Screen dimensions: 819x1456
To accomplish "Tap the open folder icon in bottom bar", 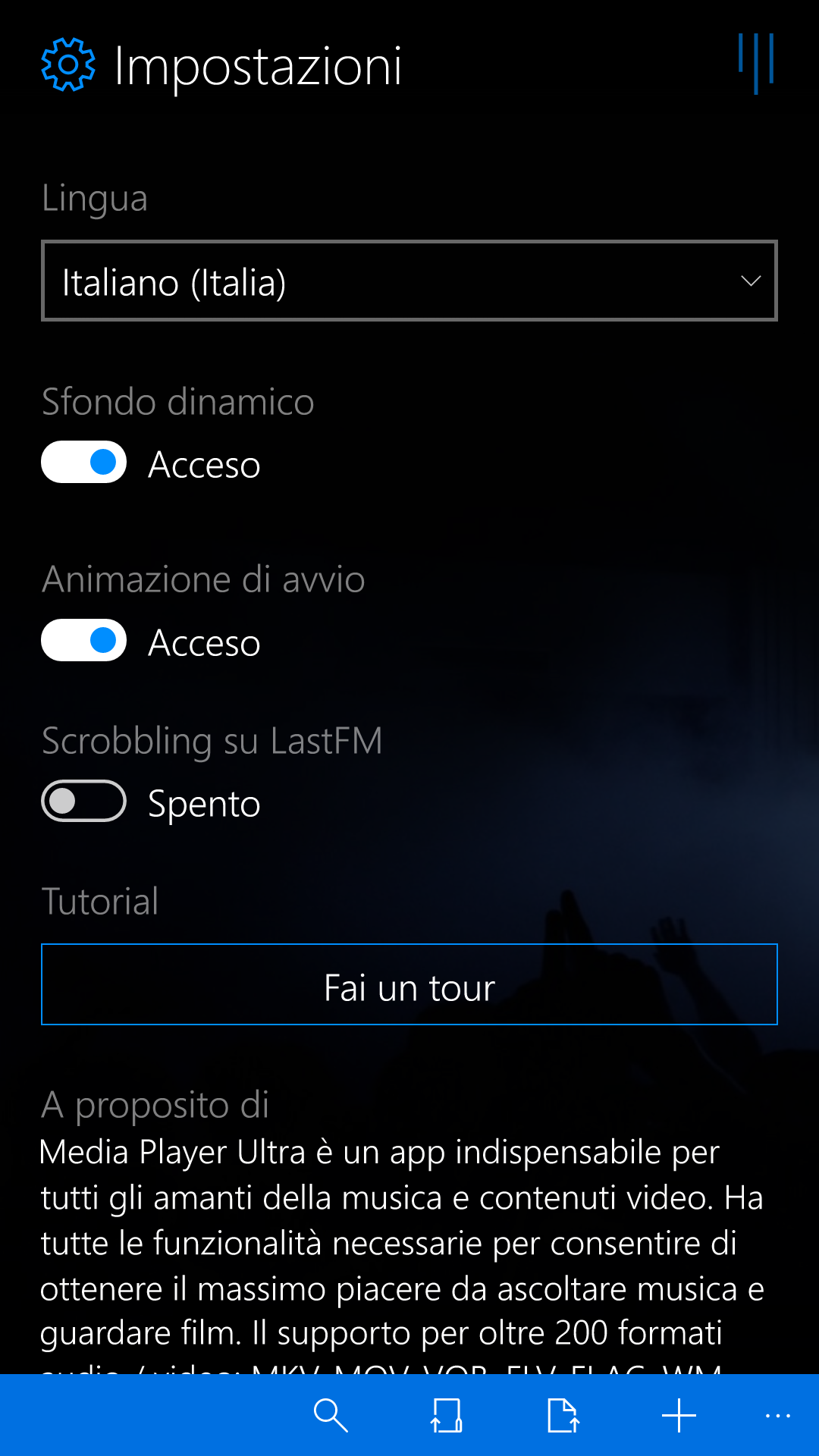I will [447, 1415].
